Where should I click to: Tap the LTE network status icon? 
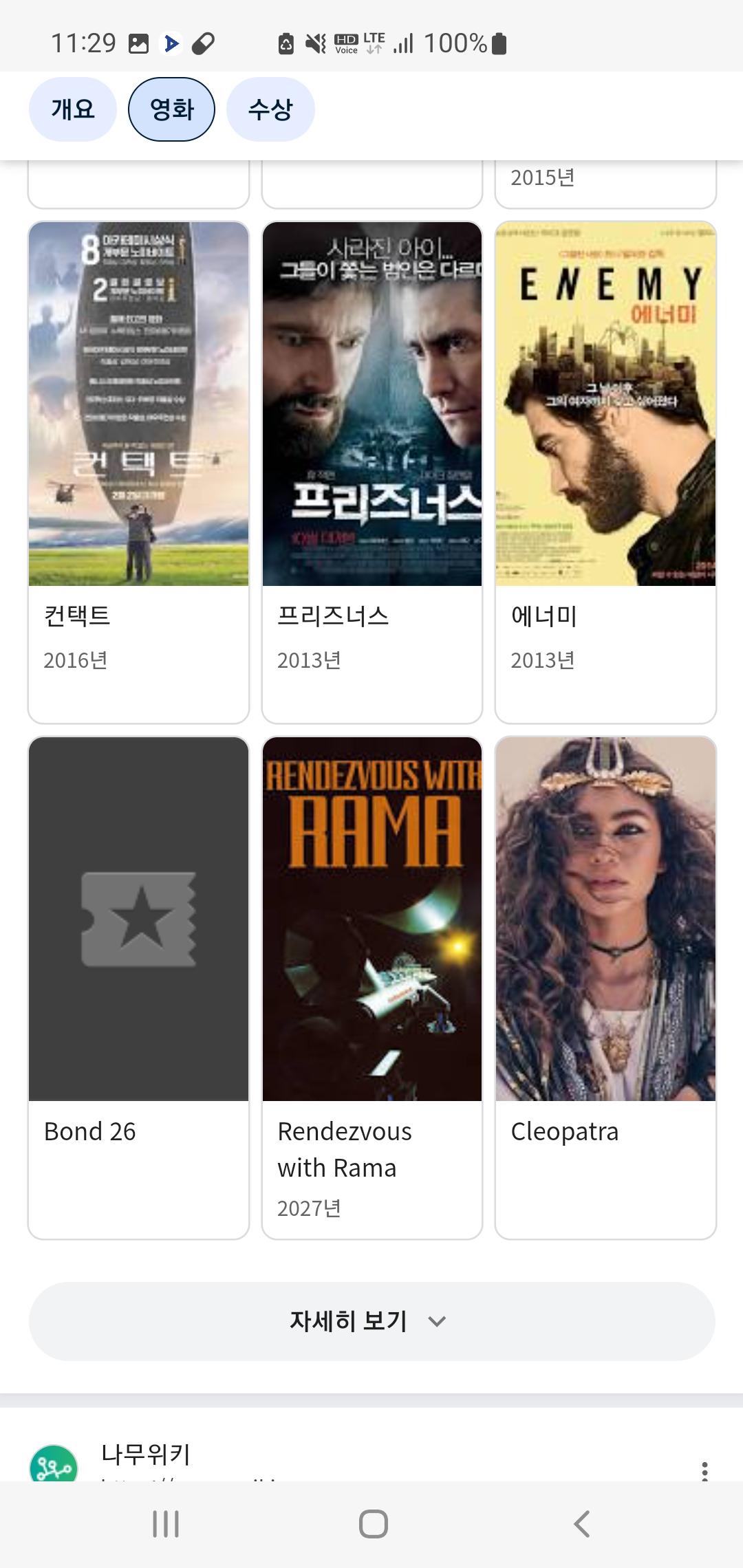[x=374, y=43]
